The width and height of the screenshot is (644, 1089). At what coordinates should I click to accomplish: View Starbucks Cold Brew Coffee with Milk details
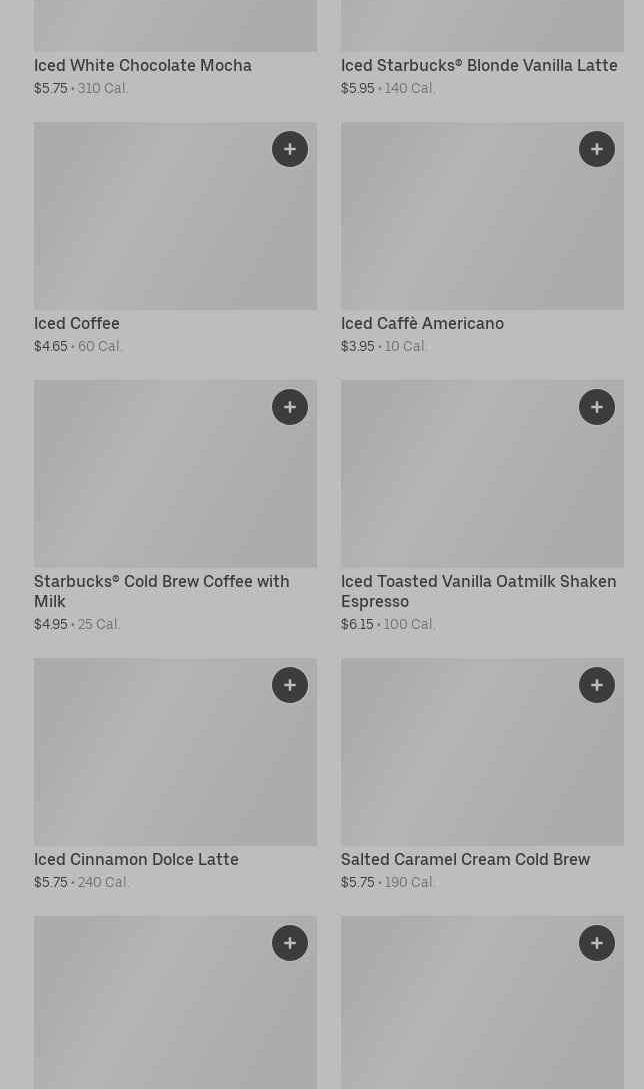point(160,488)
